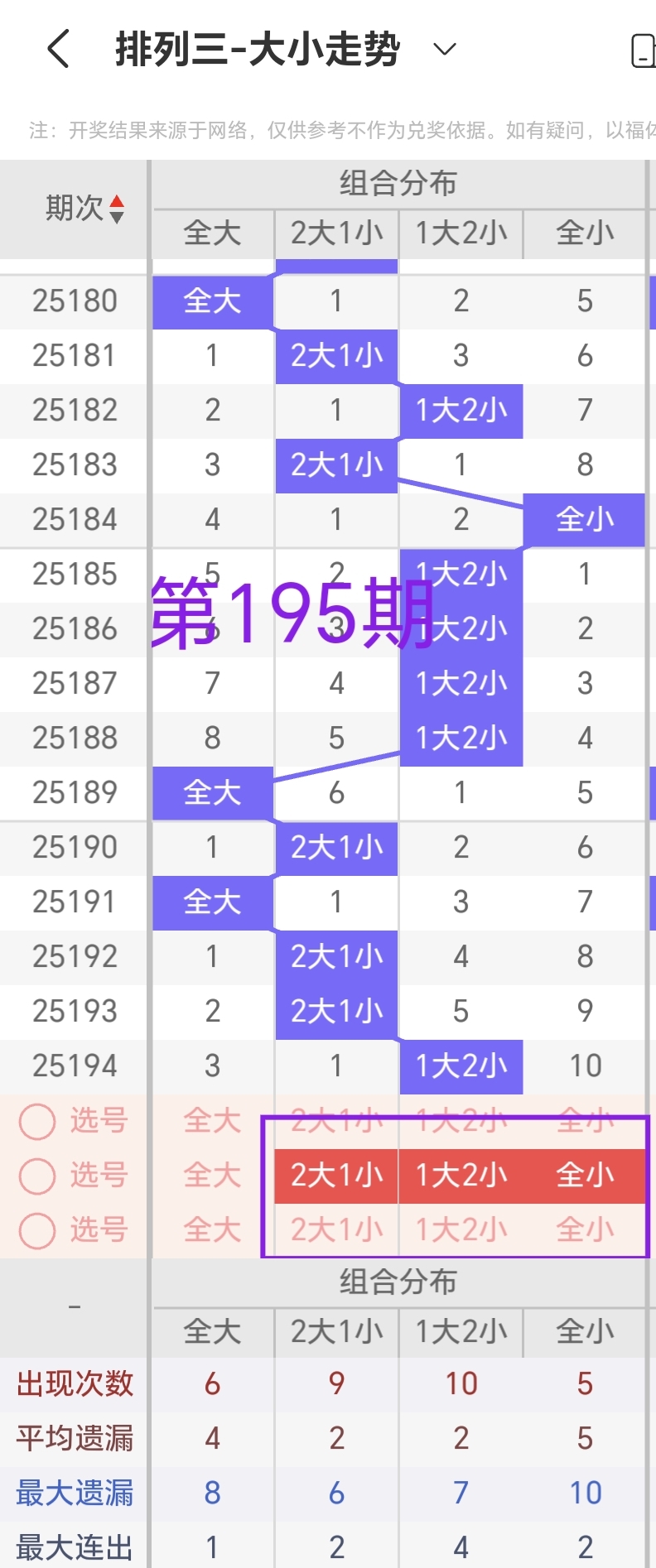
Task: Click the 全小 highlighted cell in row 25184
Action: 585,519
